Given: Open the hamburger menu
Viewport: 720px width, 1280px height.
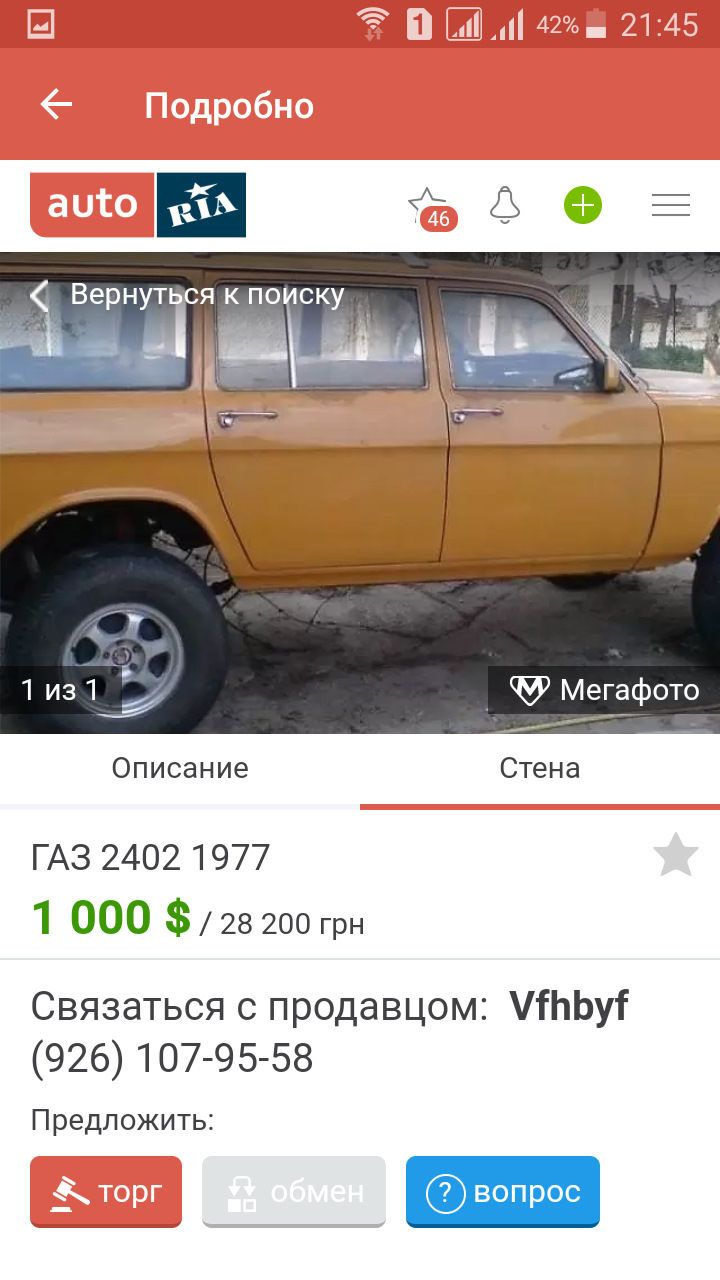Looking at the screenshot, I should pos(671,206).
